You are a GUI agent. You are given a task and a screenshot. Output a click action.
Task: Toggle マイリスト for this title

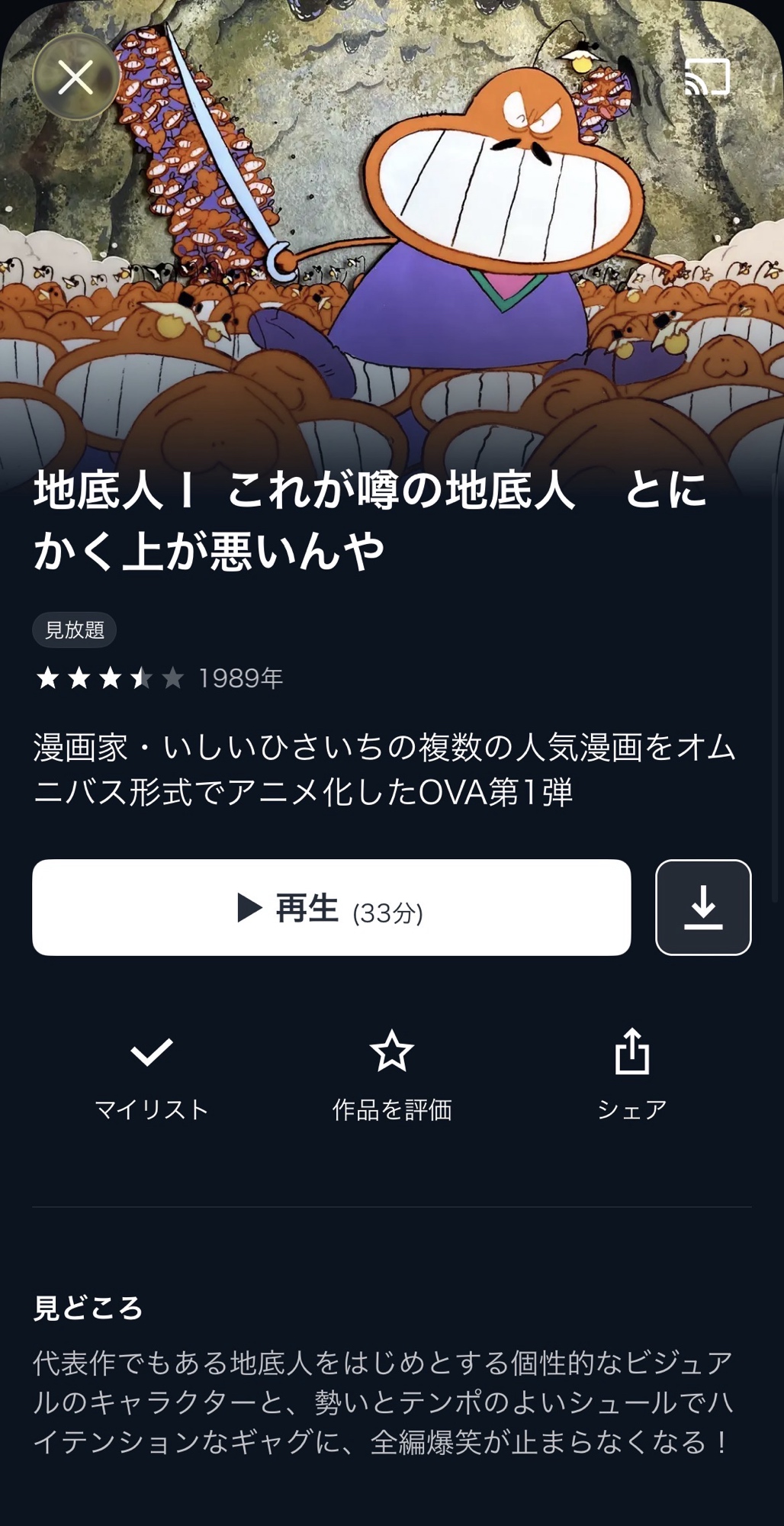click(152, 1075)
